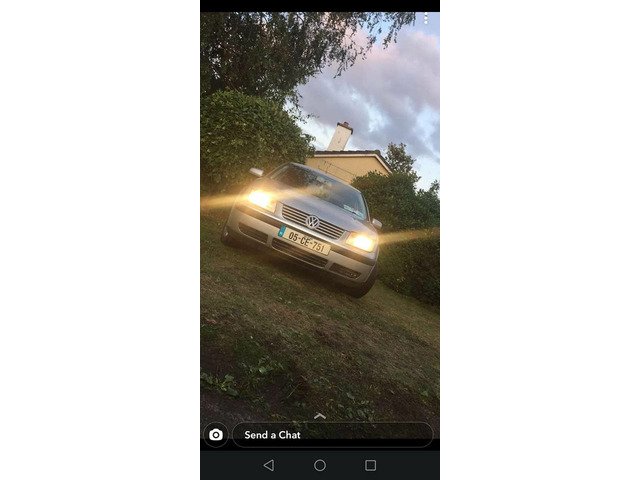Tap the Send a Chat field
Screen dimensions: 640x480
[332, 435]
